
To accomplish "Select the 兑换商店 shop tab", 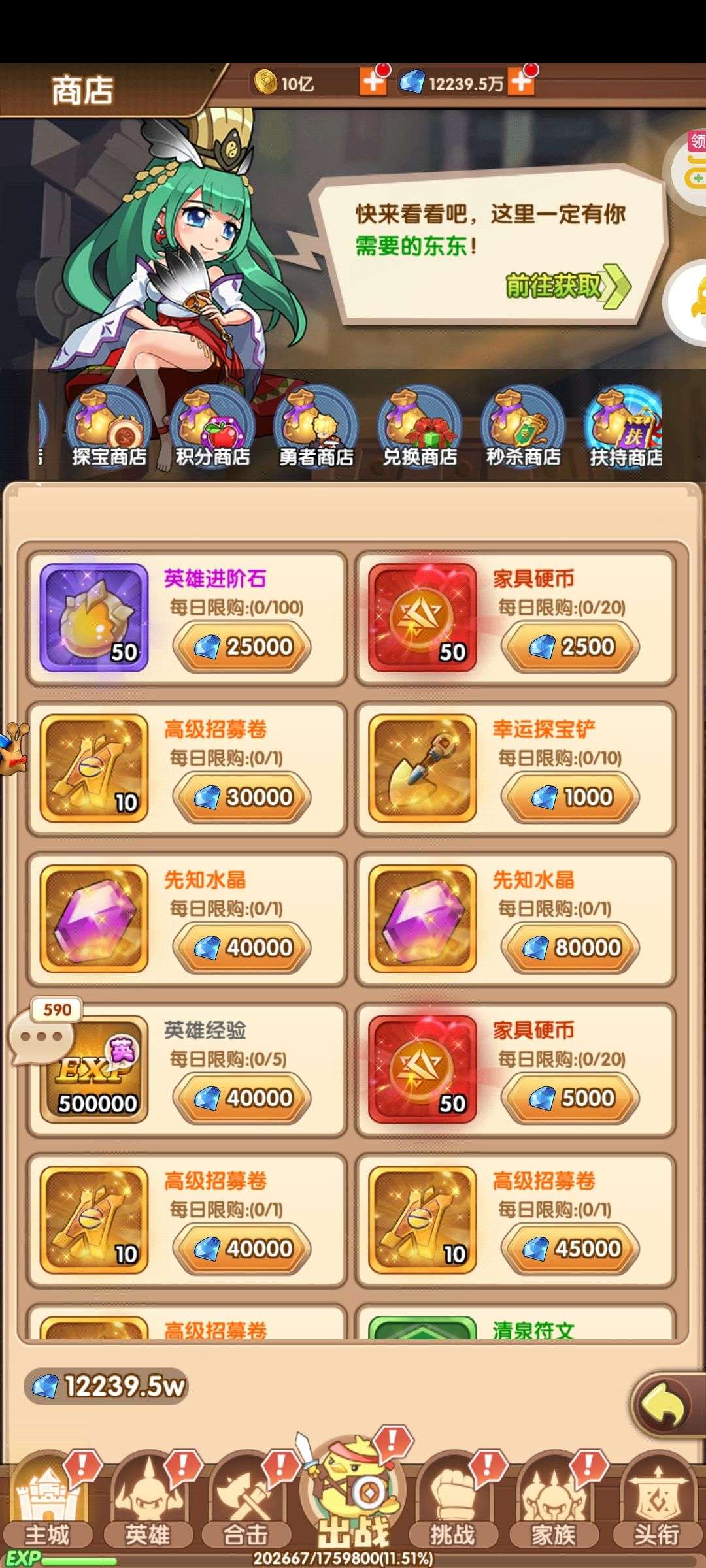I will (420, 427).
